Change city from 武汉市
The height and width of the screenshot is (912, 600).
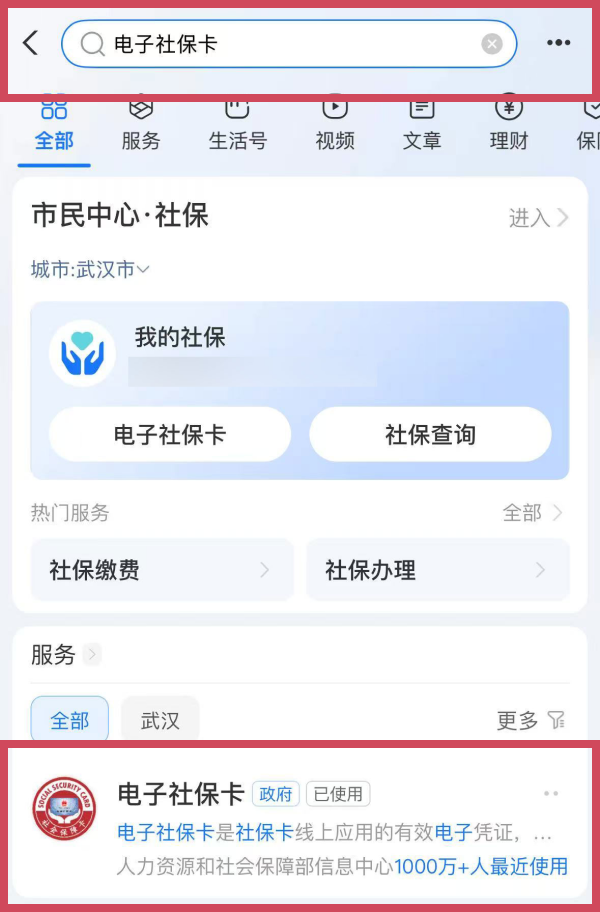tap(90, 270)
